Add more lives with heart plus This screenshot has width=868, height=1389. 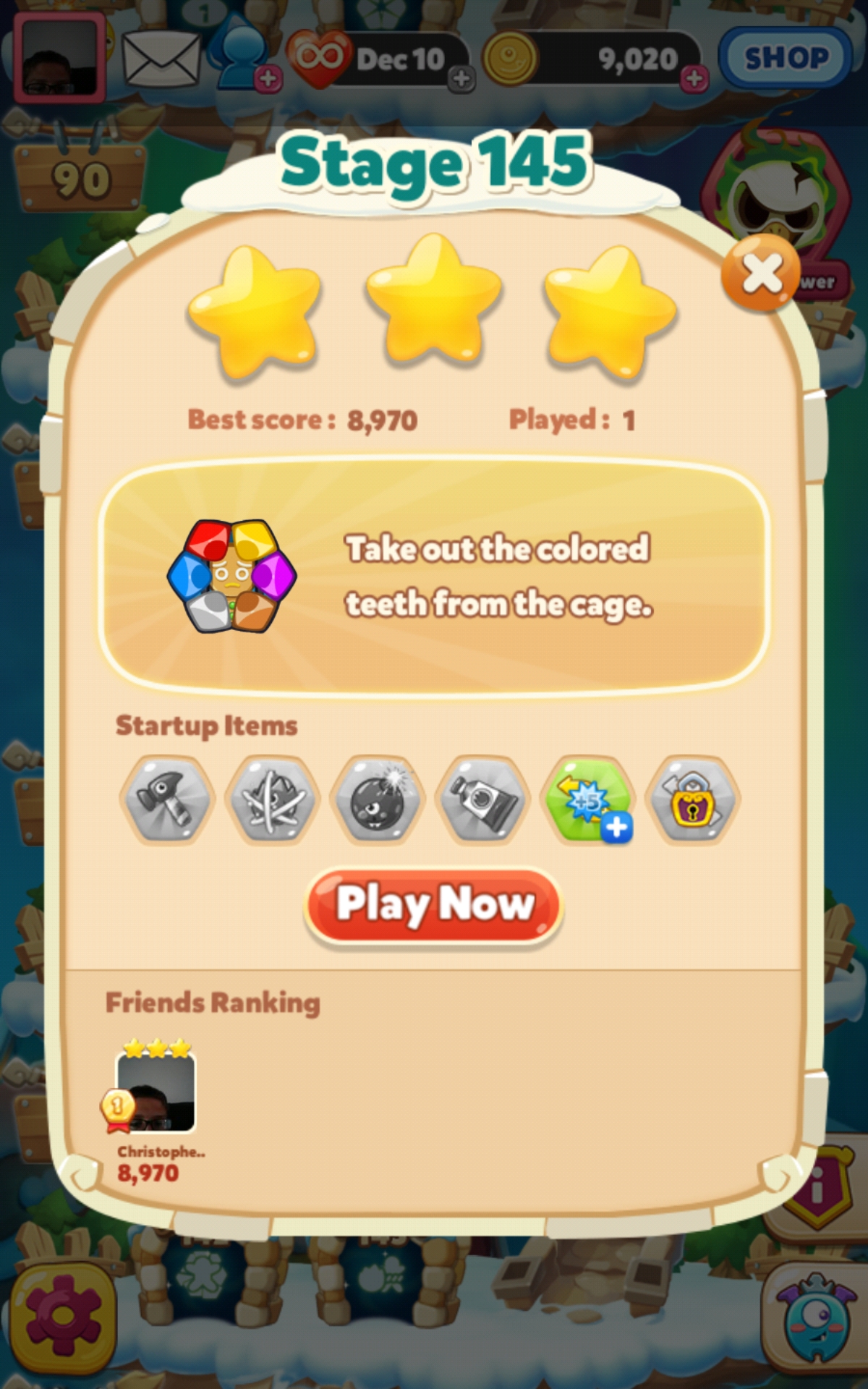point(461,78)
